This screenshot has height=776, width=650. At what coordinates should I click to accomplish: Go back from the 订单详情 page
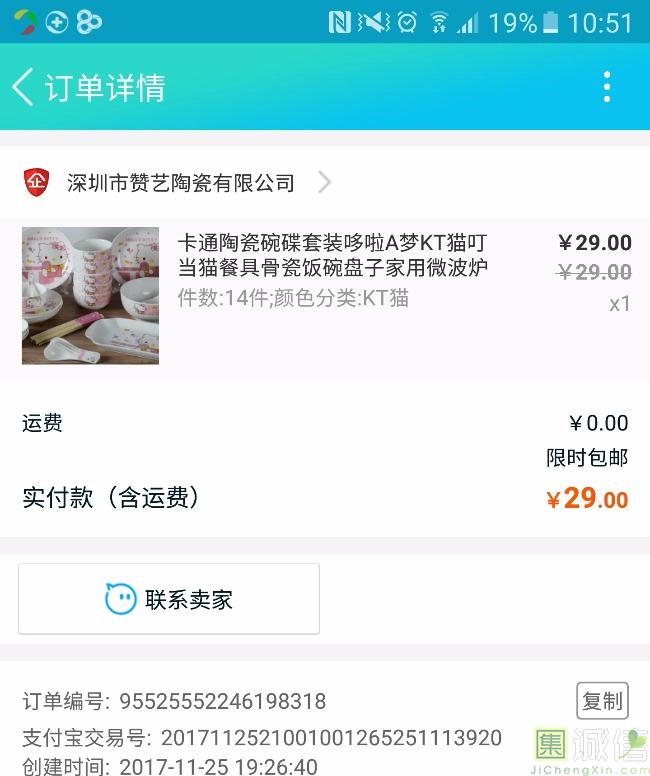tap(24, 88)
